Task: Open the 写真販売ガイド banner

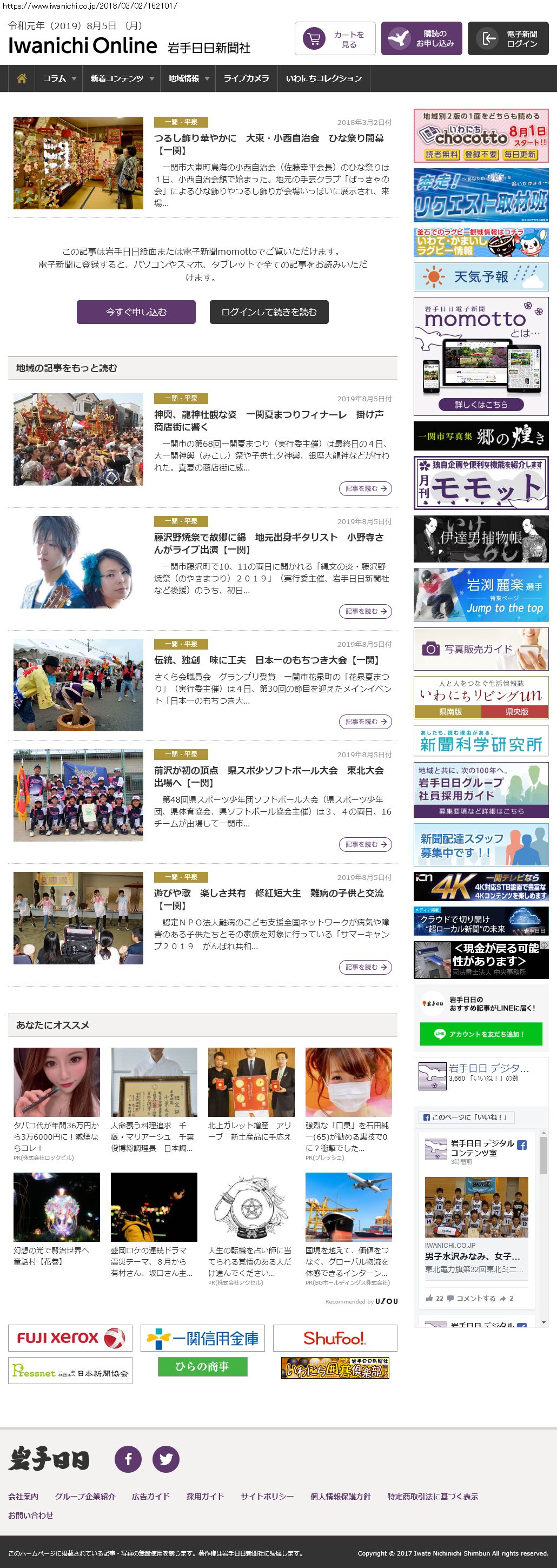Action: click(x=481, y=650)
